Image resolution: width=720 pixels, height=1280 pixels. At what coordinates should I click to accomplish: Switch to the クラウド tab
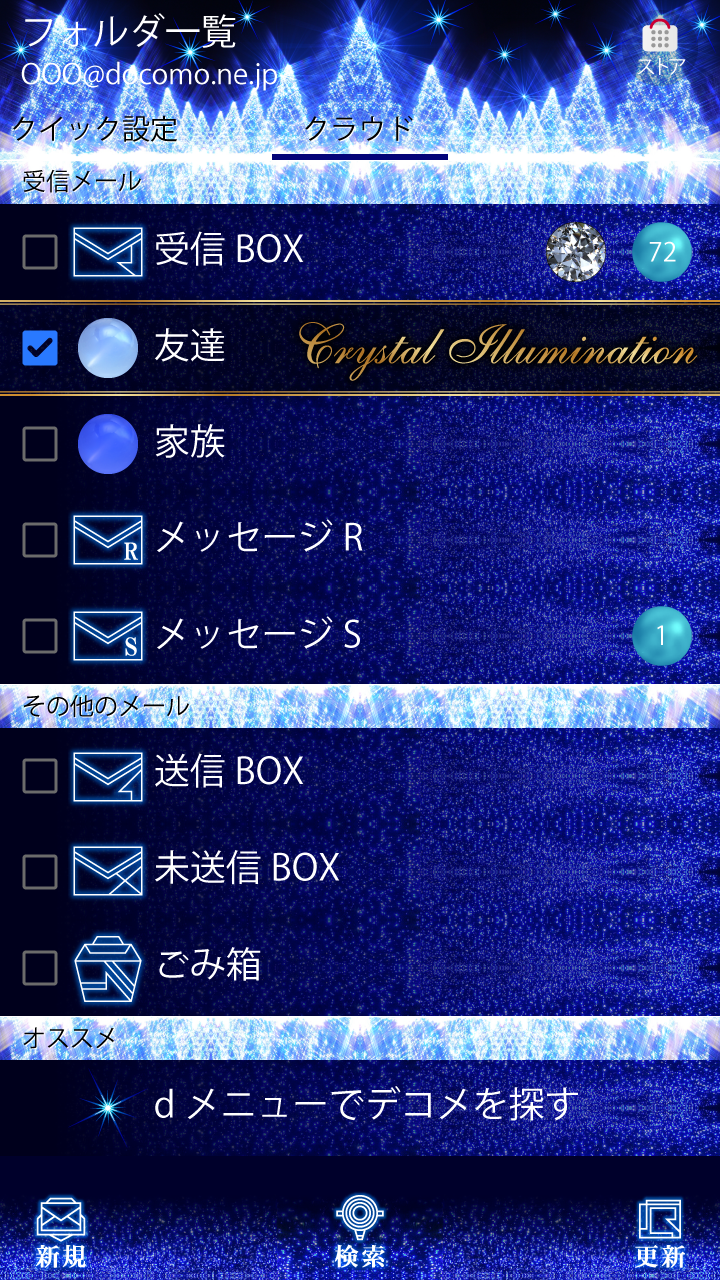click(359, 129)
